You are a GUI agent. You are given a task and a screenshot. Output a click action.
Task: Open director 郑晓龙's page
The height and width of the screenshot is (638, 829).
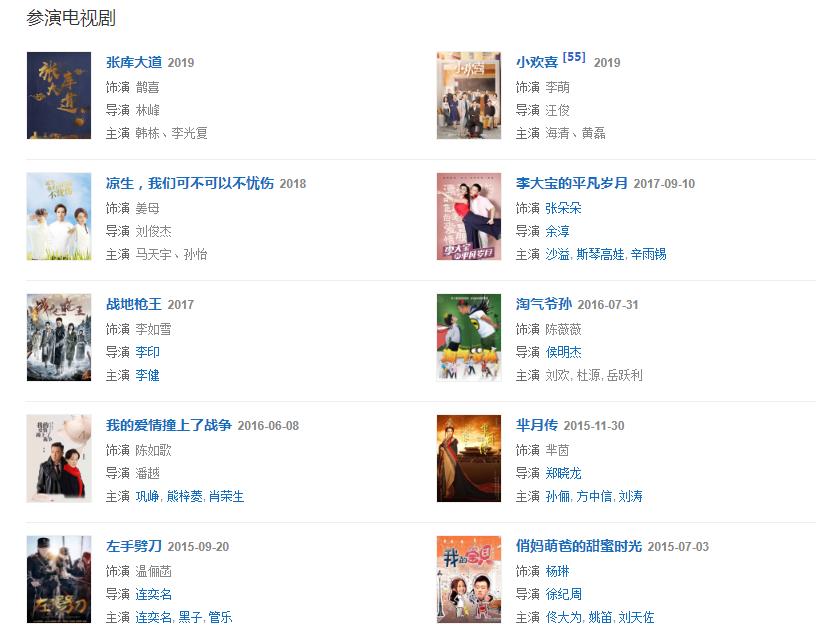(x=563, y=473)
